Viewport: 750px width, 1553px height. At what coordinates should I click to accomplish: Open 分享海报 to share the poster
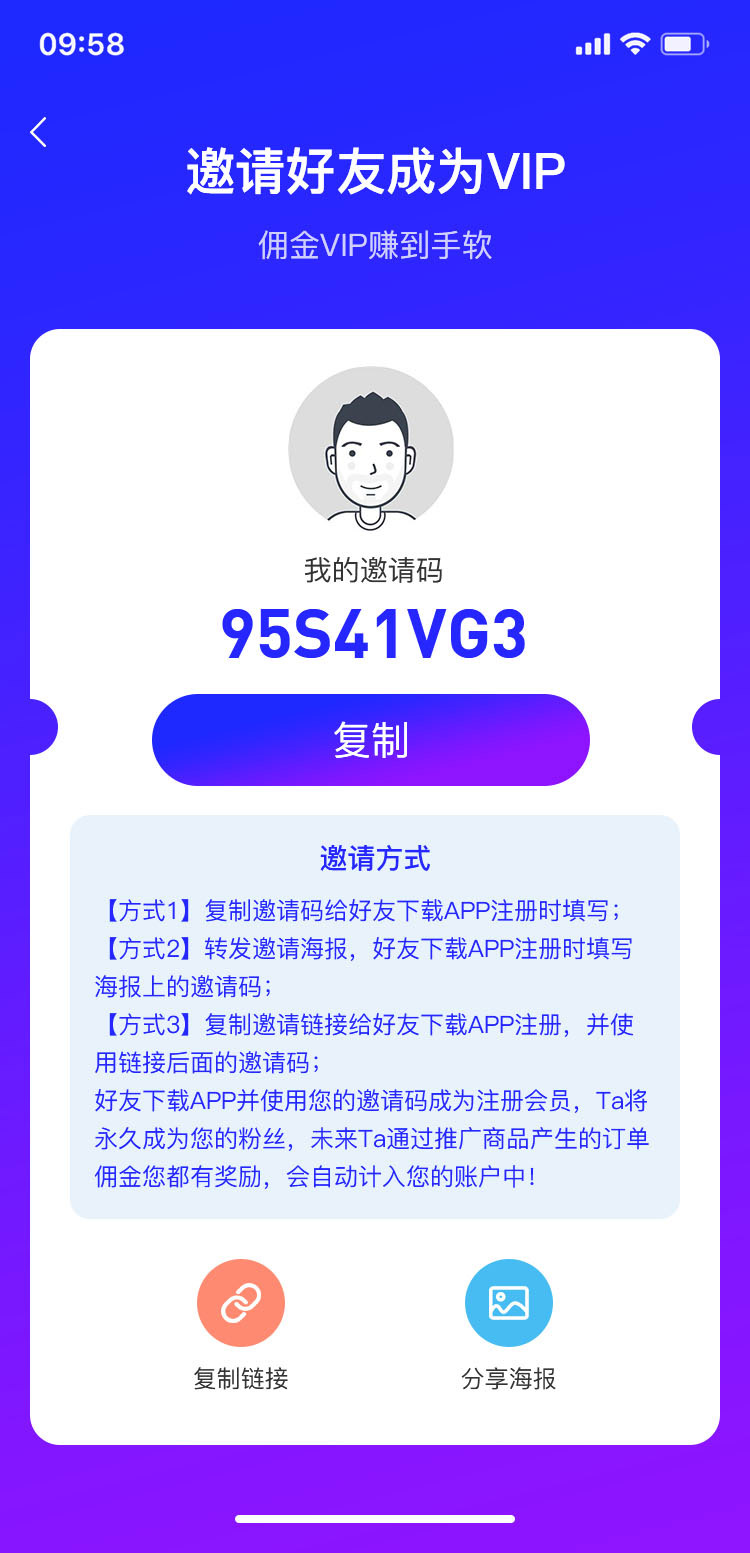coord(508,1303)
